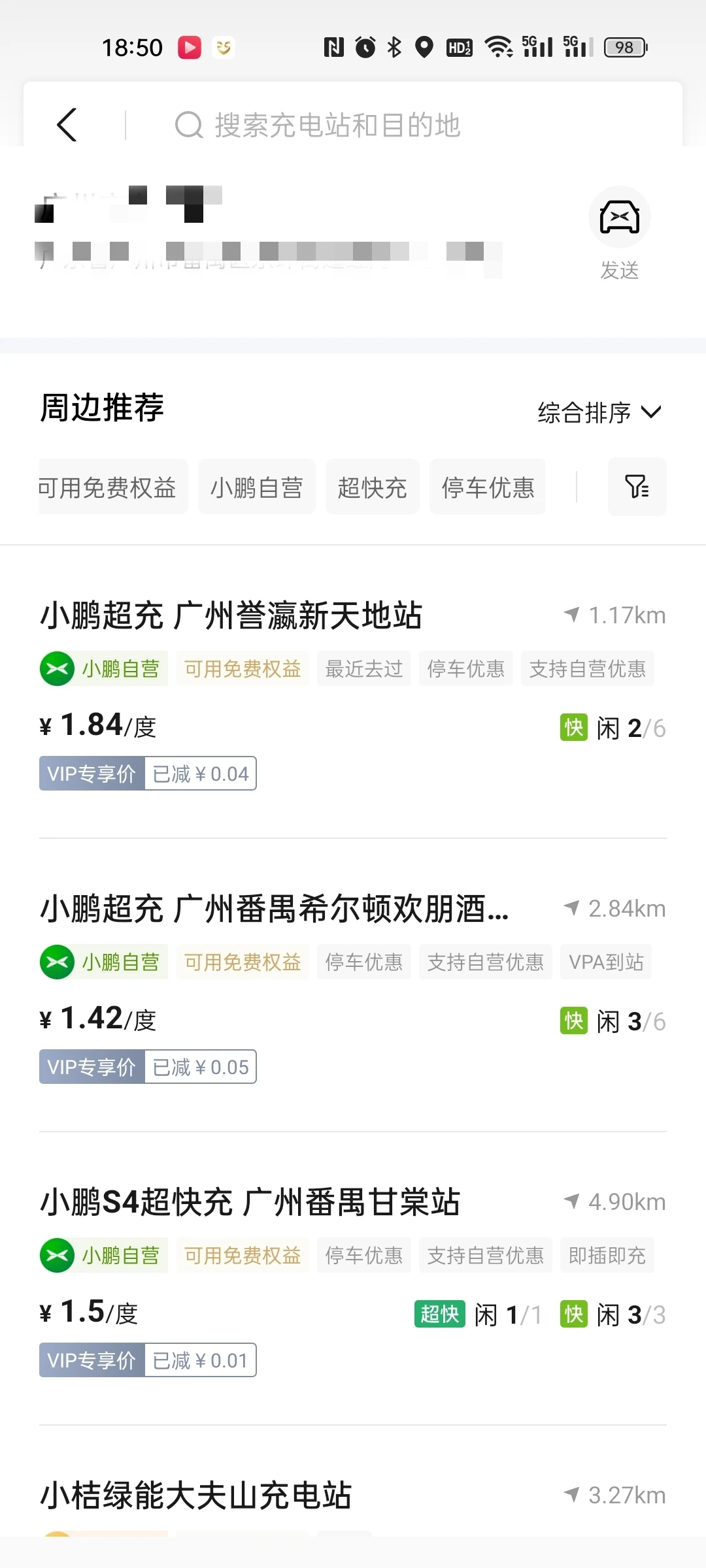Viewport: 706px width, 1568px height.
Task: Apply the 超快充 filter chip
Action: pos(373,487)
